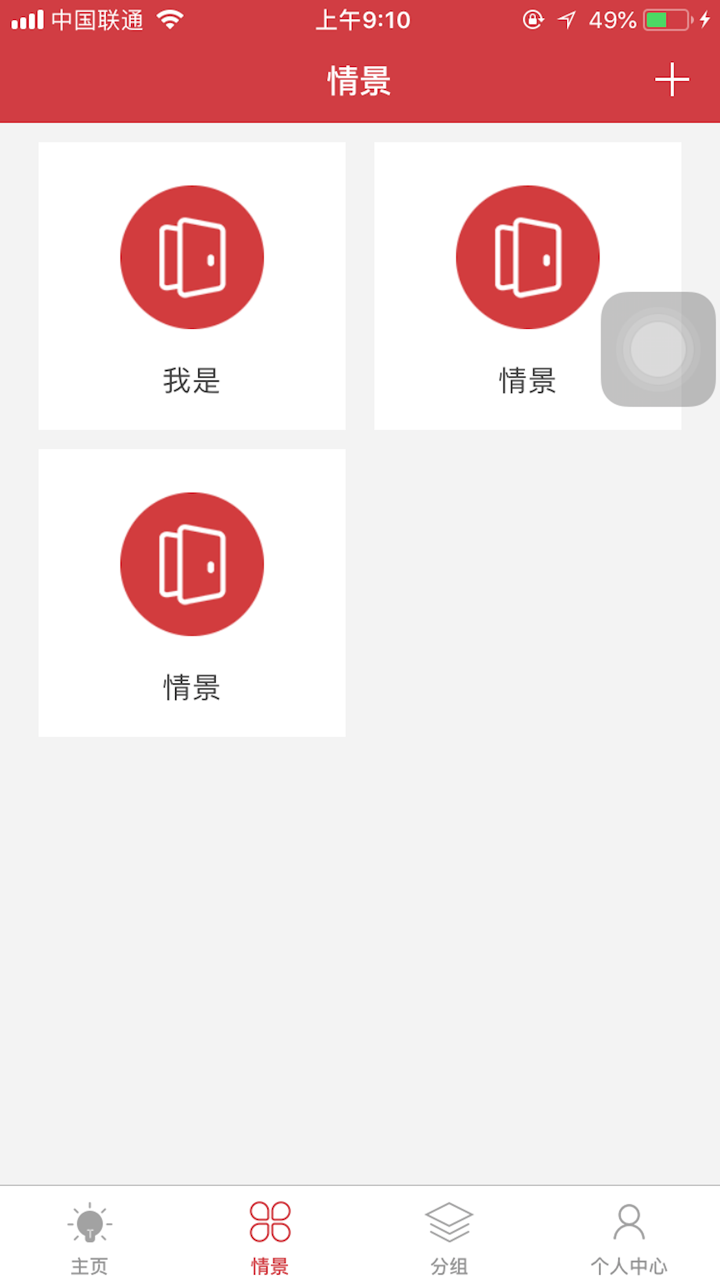Image resolution: width=720 pixels, height=1280 pixels.
Task: Tap the 上午9:10 clock in status bar
Action: click(x=360, y=18)
